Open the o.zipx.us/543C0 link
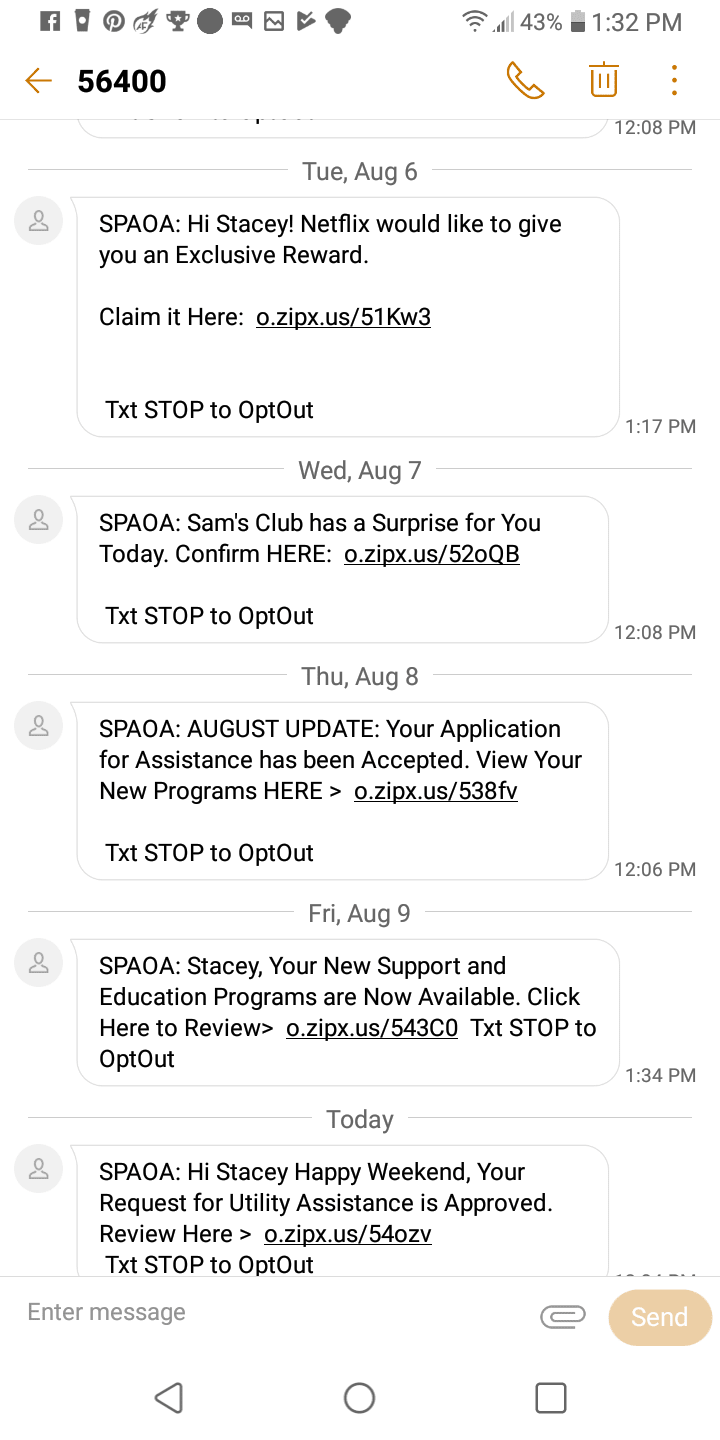The height and width of the screenshot is (1440, 720). pyautogui.click(x=371, y=1029)
